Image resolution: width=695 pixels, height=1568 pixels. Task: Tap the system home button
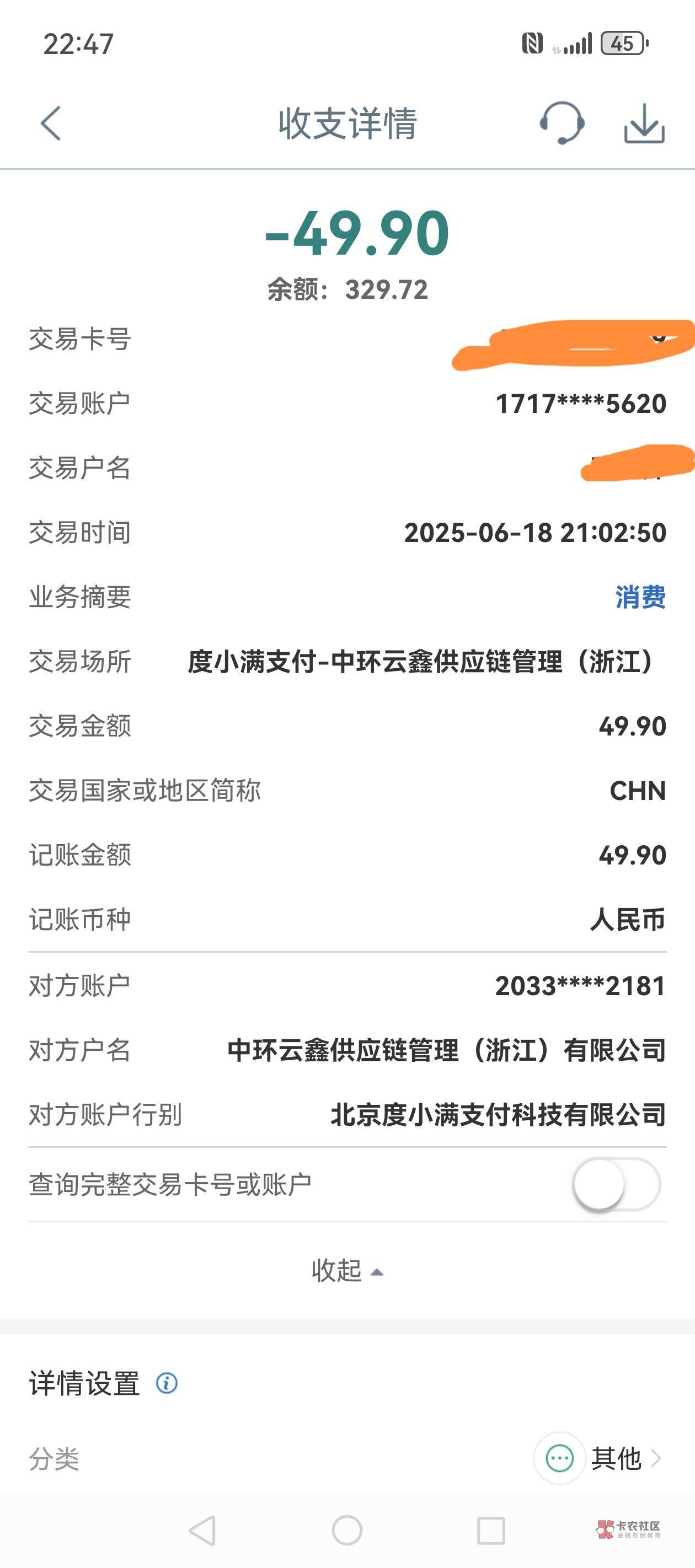pos(347,1531)
